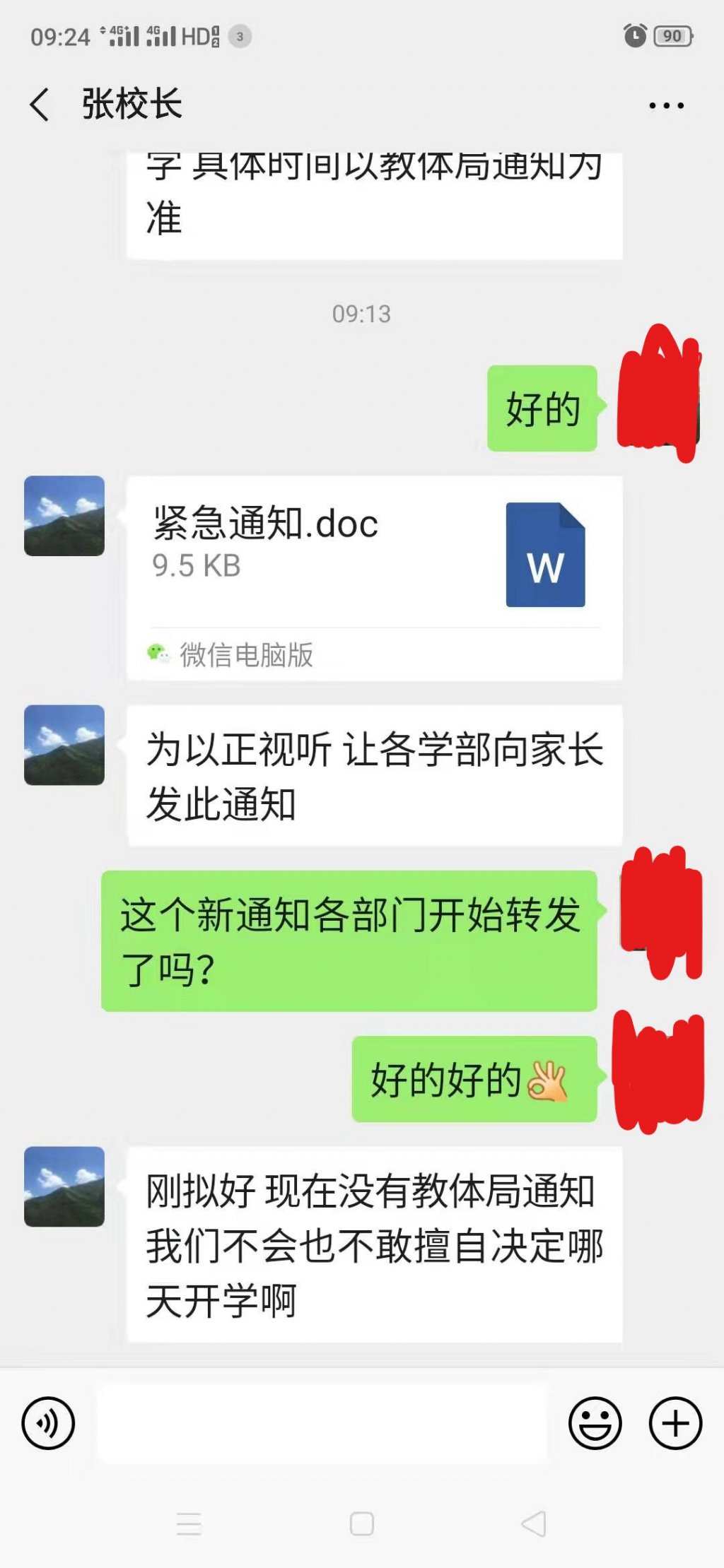The width and height of the screenshot is (724, 1568).
Task: Tap the message text input field
Action: pos(322,1422)
